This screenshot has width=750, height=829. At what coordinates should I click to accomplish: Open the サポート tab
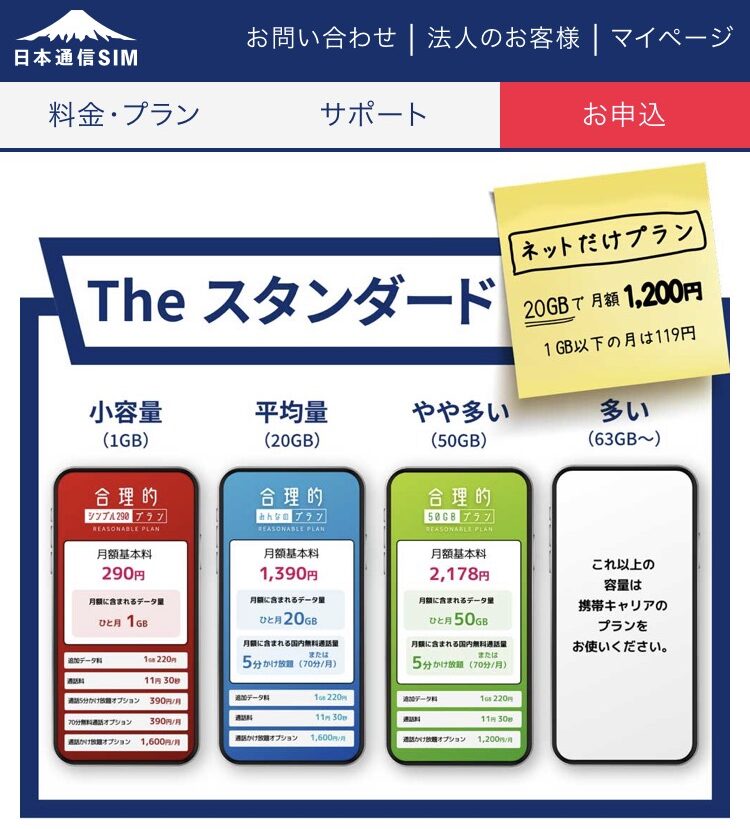(374, 114)
